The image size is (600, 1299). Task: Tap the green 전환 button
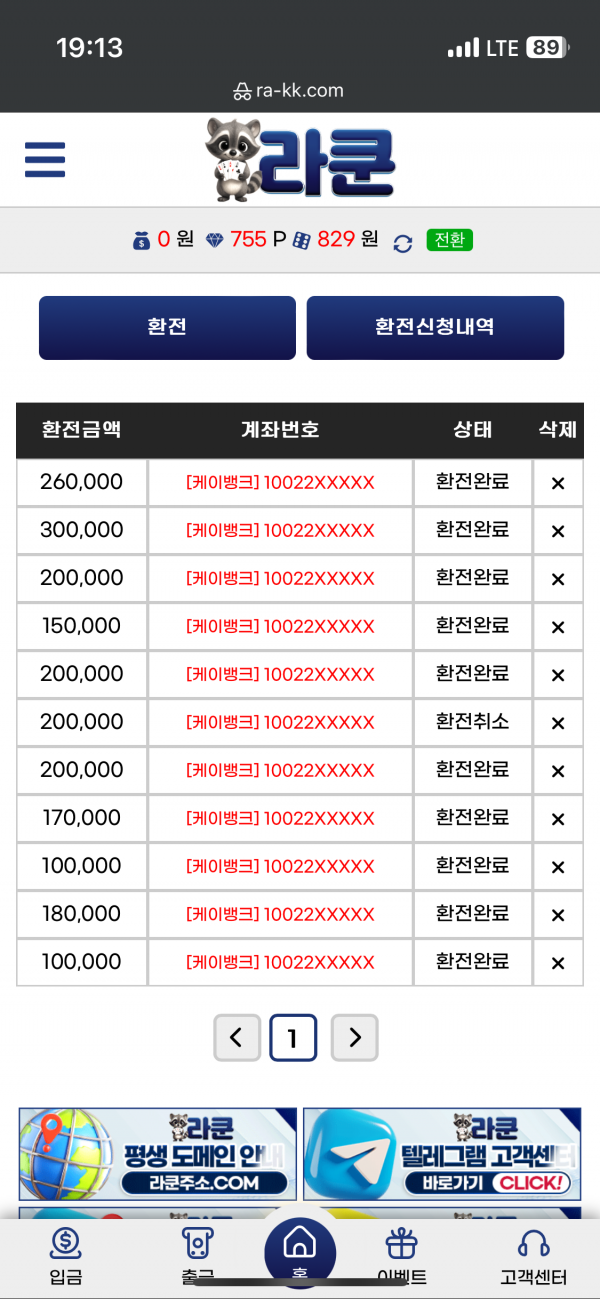point(449,240)
